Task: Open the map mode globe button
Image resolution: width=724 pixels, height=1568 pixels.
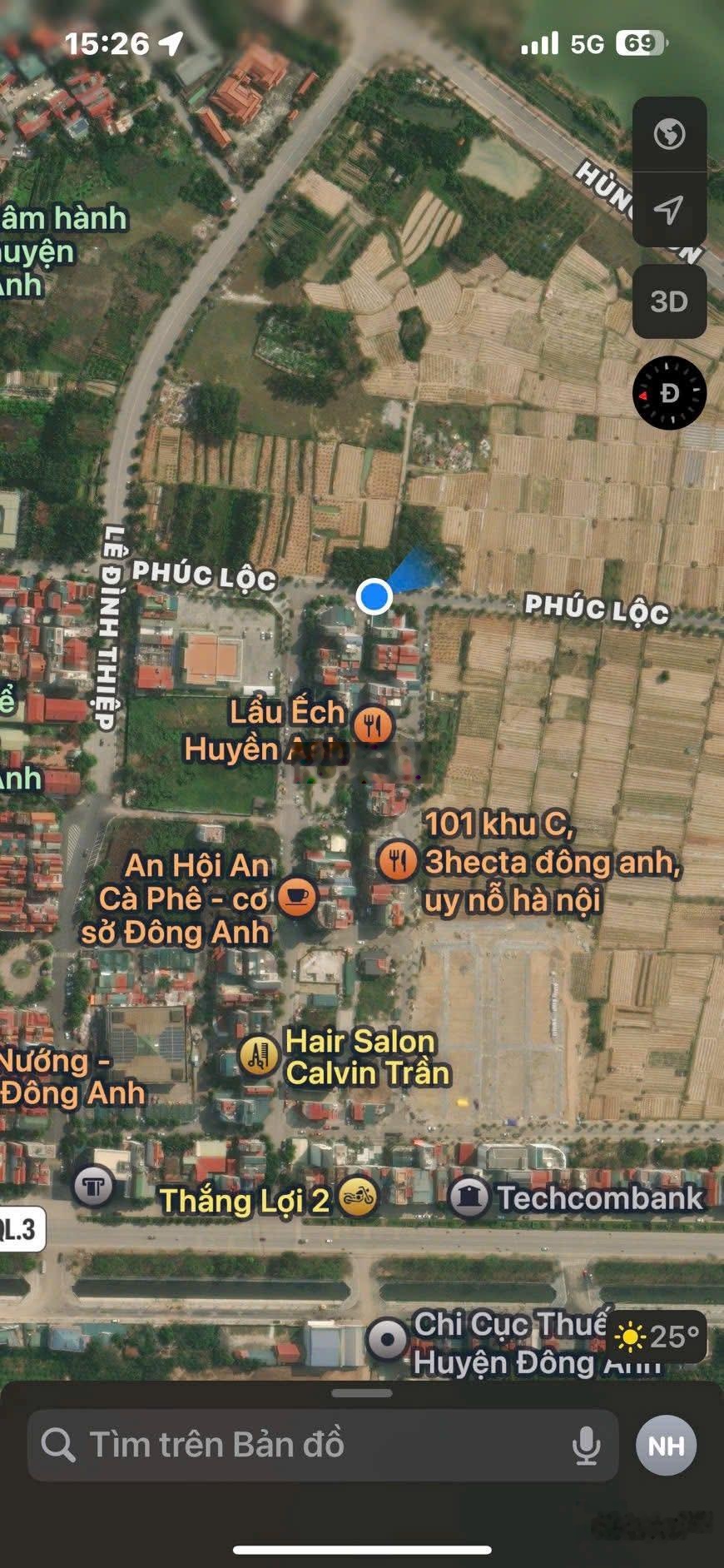Action: 669,134
